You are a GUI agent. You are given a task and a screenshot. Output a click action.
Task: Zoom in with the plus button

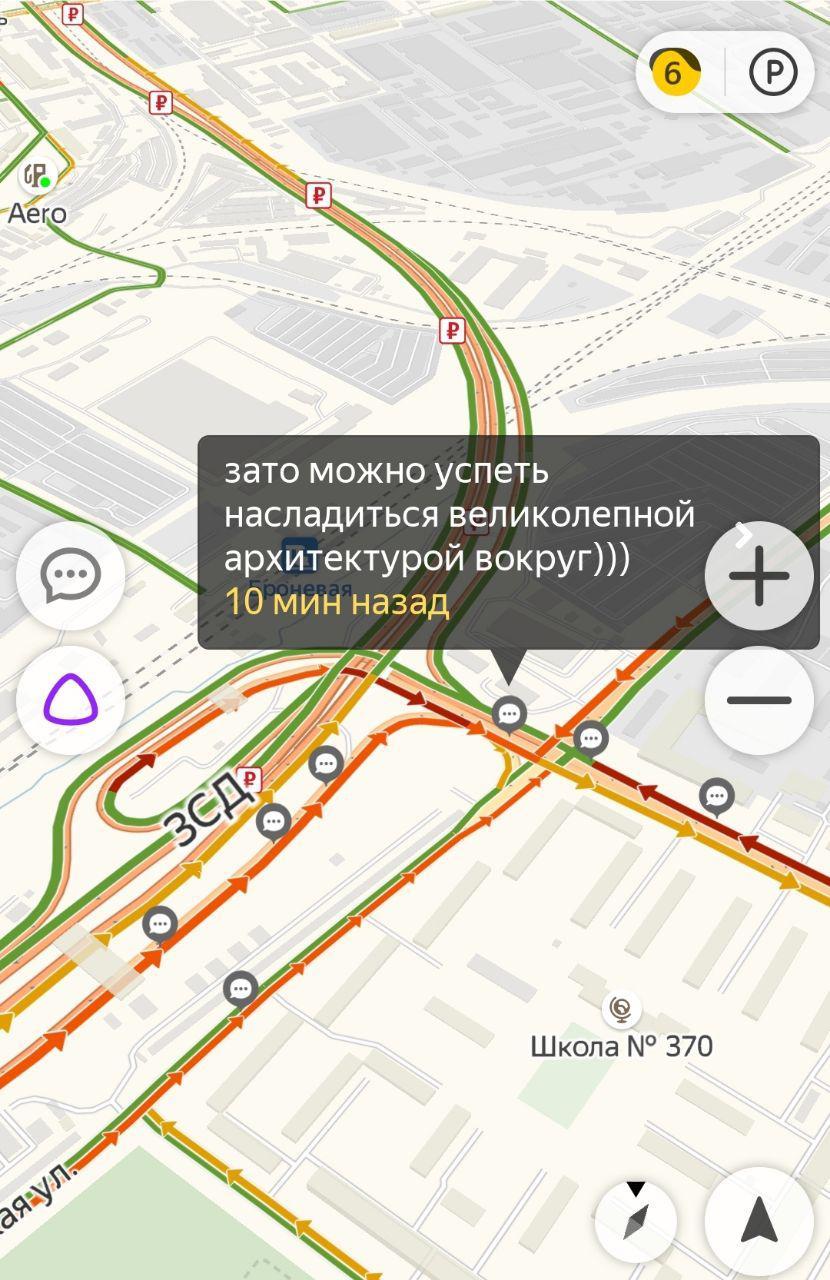tap(759, 576)
